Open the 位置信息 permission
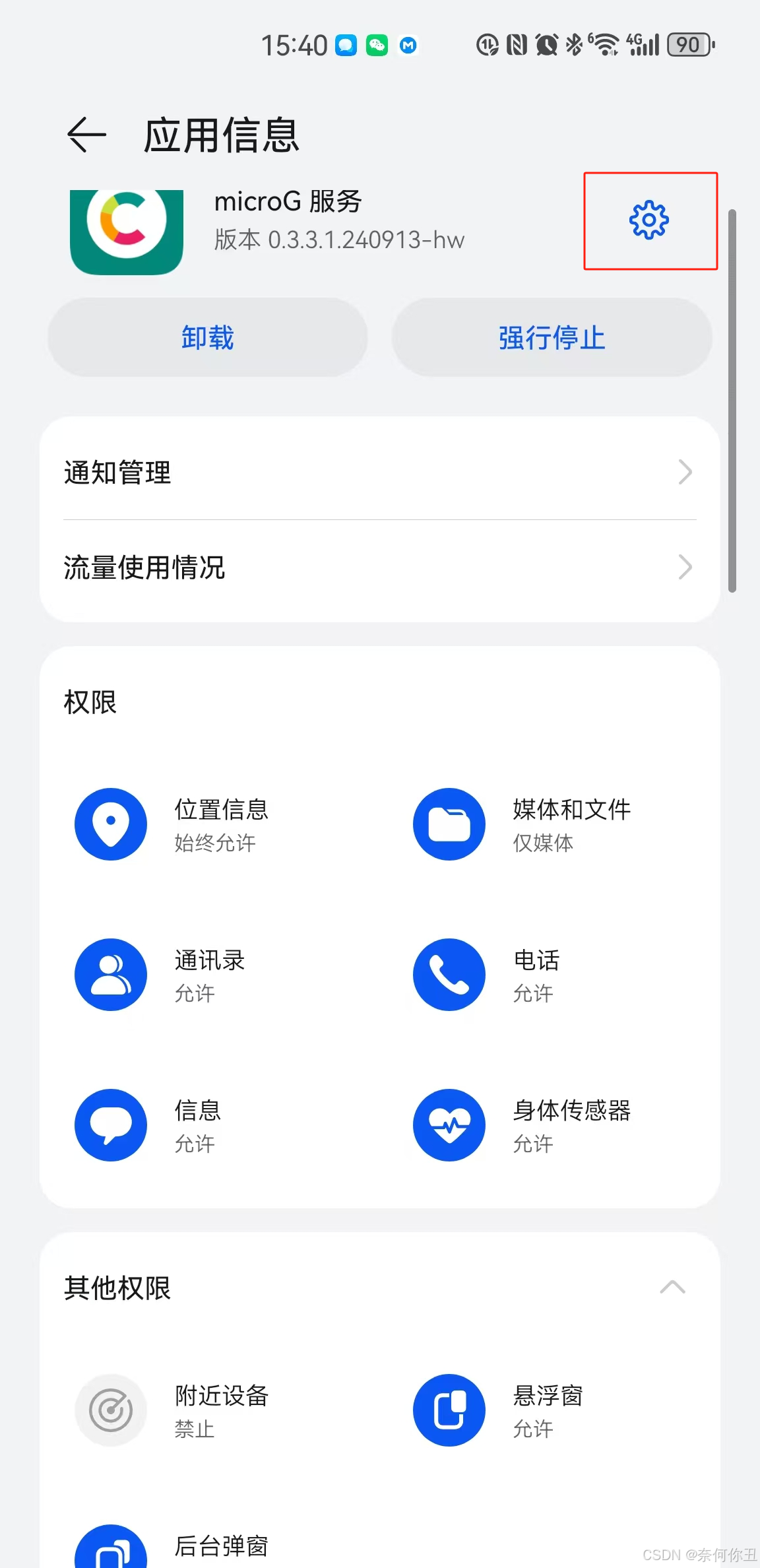 tap(172, 824)
